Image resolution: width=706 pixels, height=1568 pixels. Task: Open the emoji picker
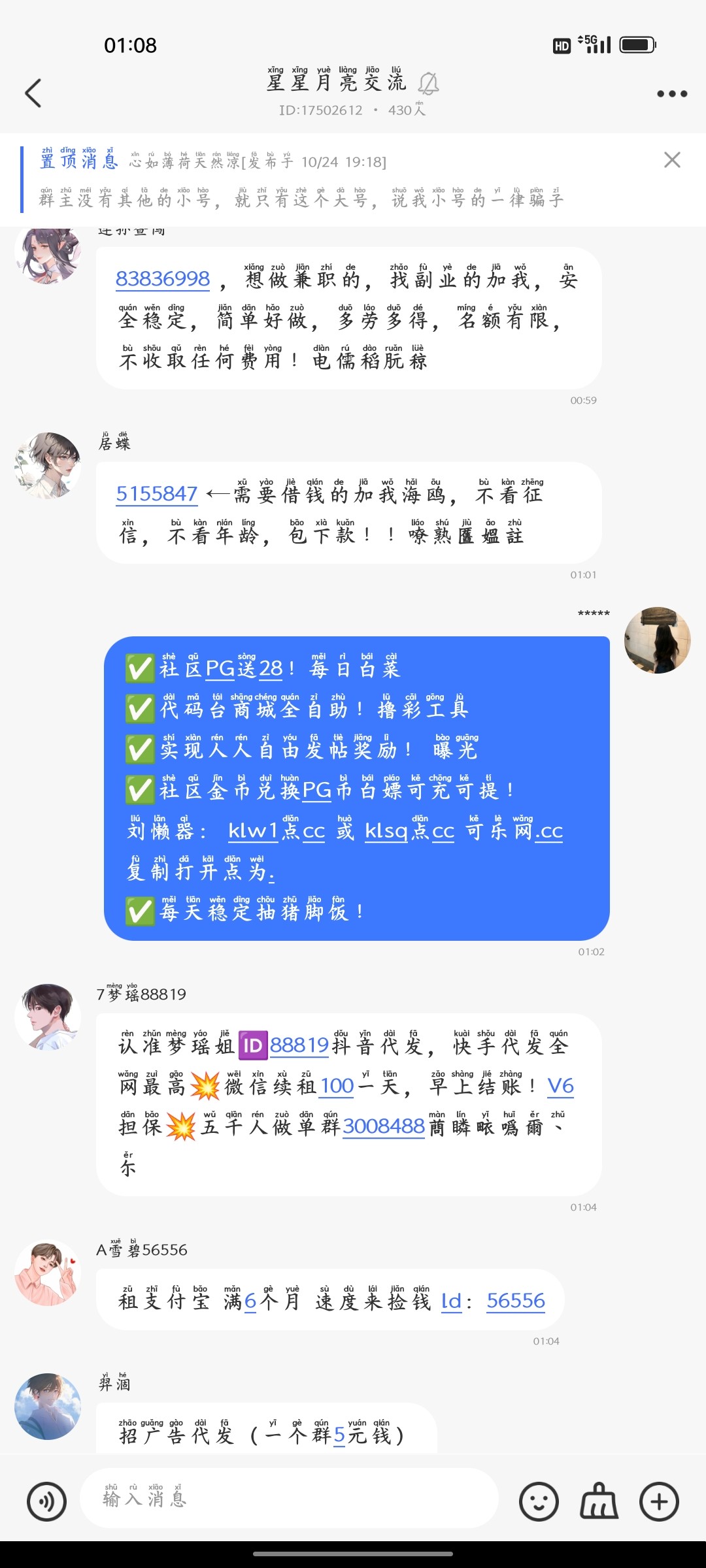point(539,1501)
